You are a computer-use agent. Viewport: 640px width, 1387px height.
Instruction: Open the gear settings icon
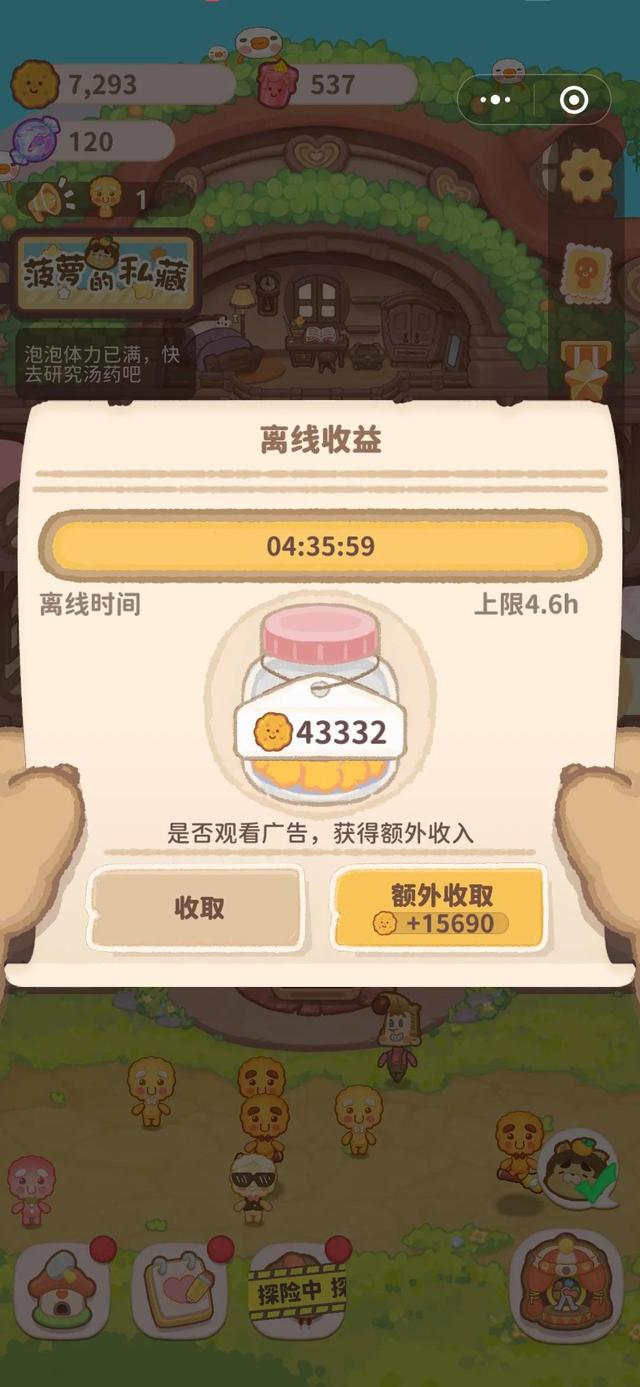[x=586, y=175]
